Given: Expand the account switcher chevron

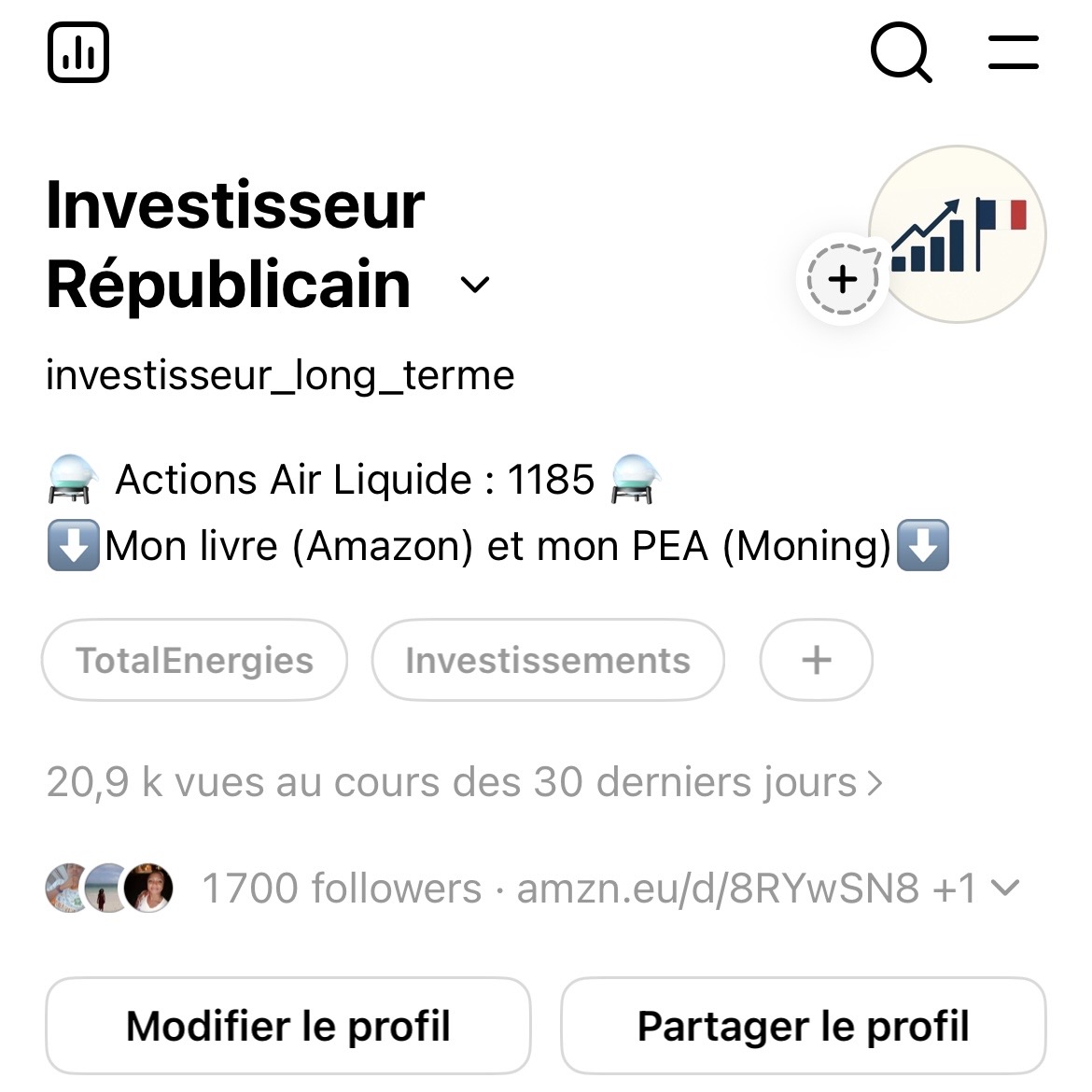Looking at the screenshot, I should tap(475, 285).
